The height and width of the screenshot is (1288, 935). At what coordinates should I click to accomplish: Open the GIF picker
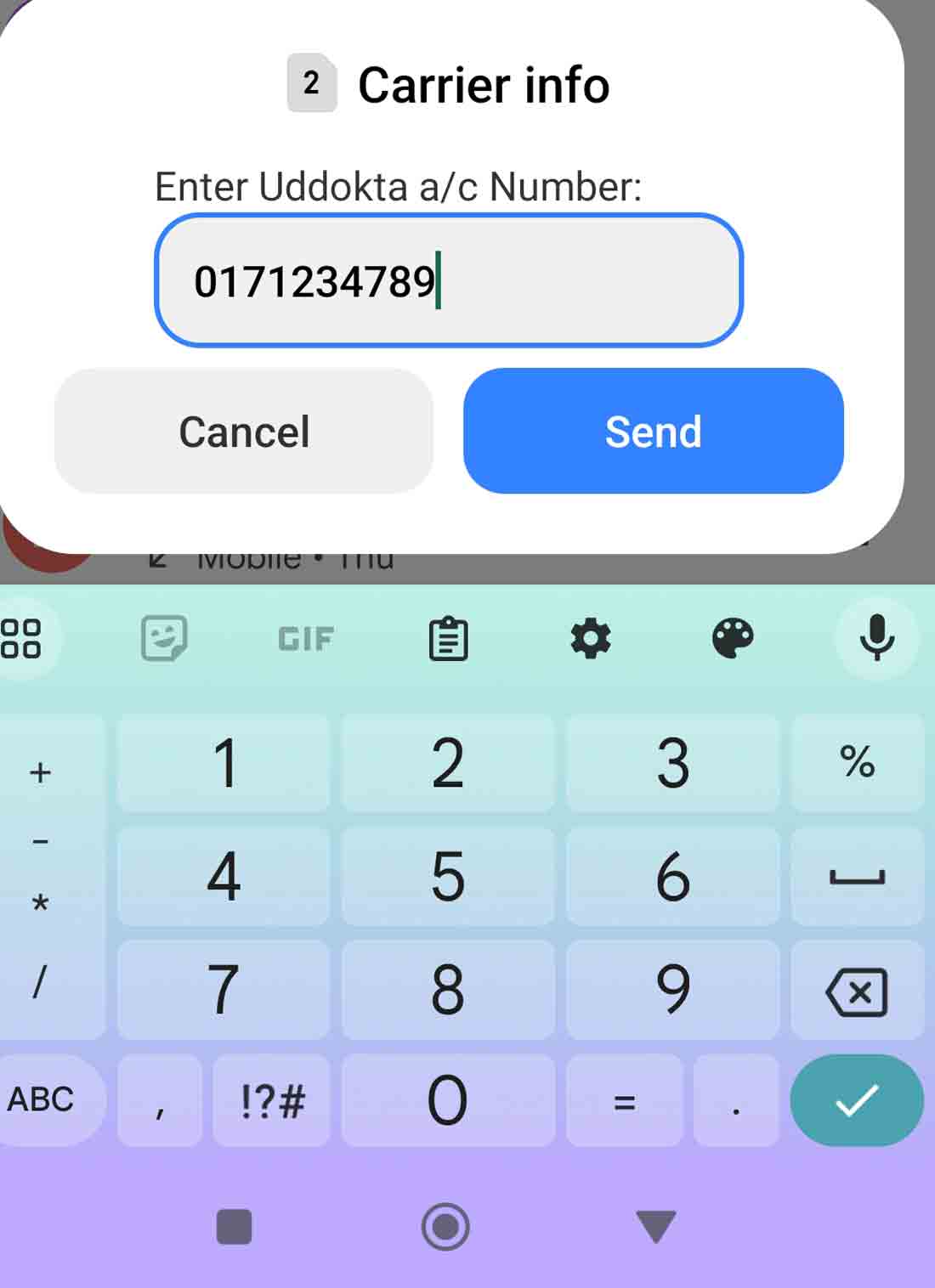tap(306, 639)
